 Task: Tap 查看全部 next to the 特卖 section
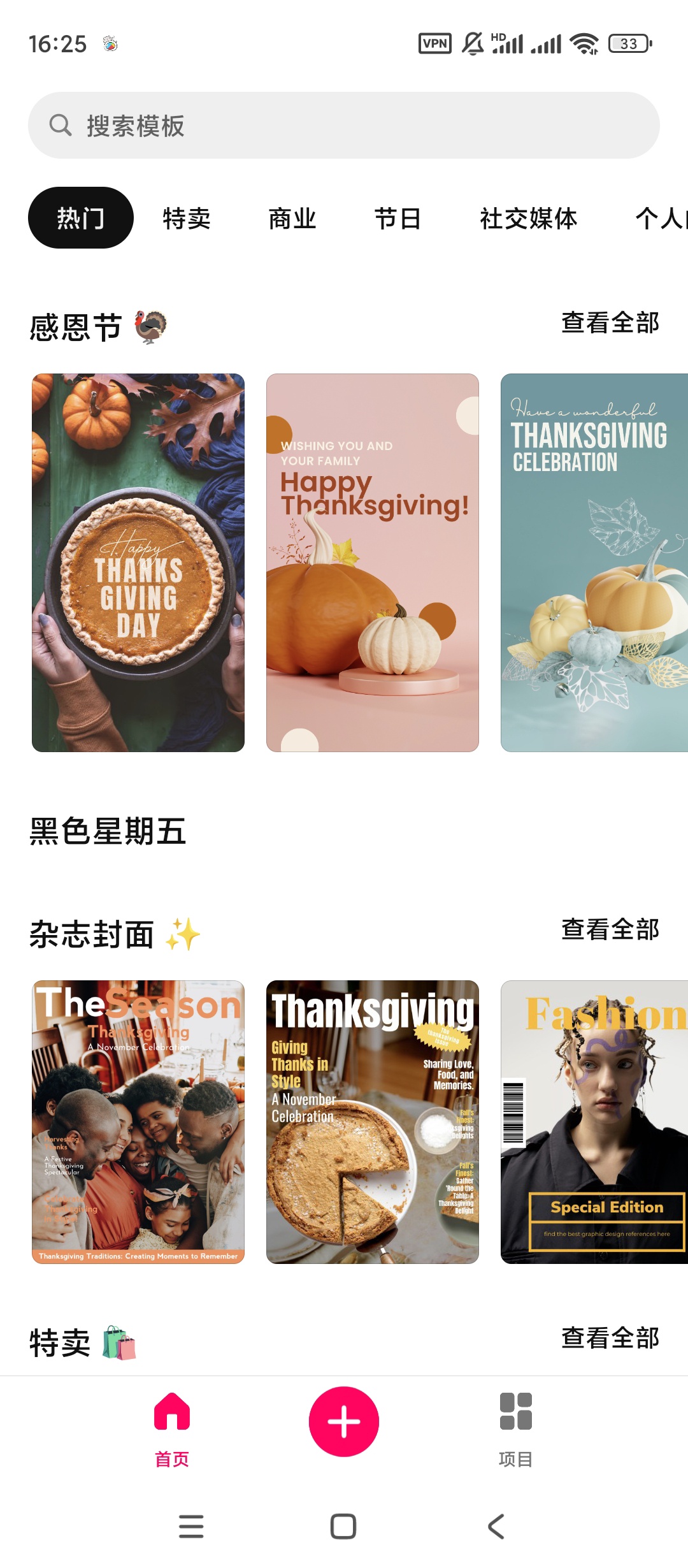tap(610, 1338)
